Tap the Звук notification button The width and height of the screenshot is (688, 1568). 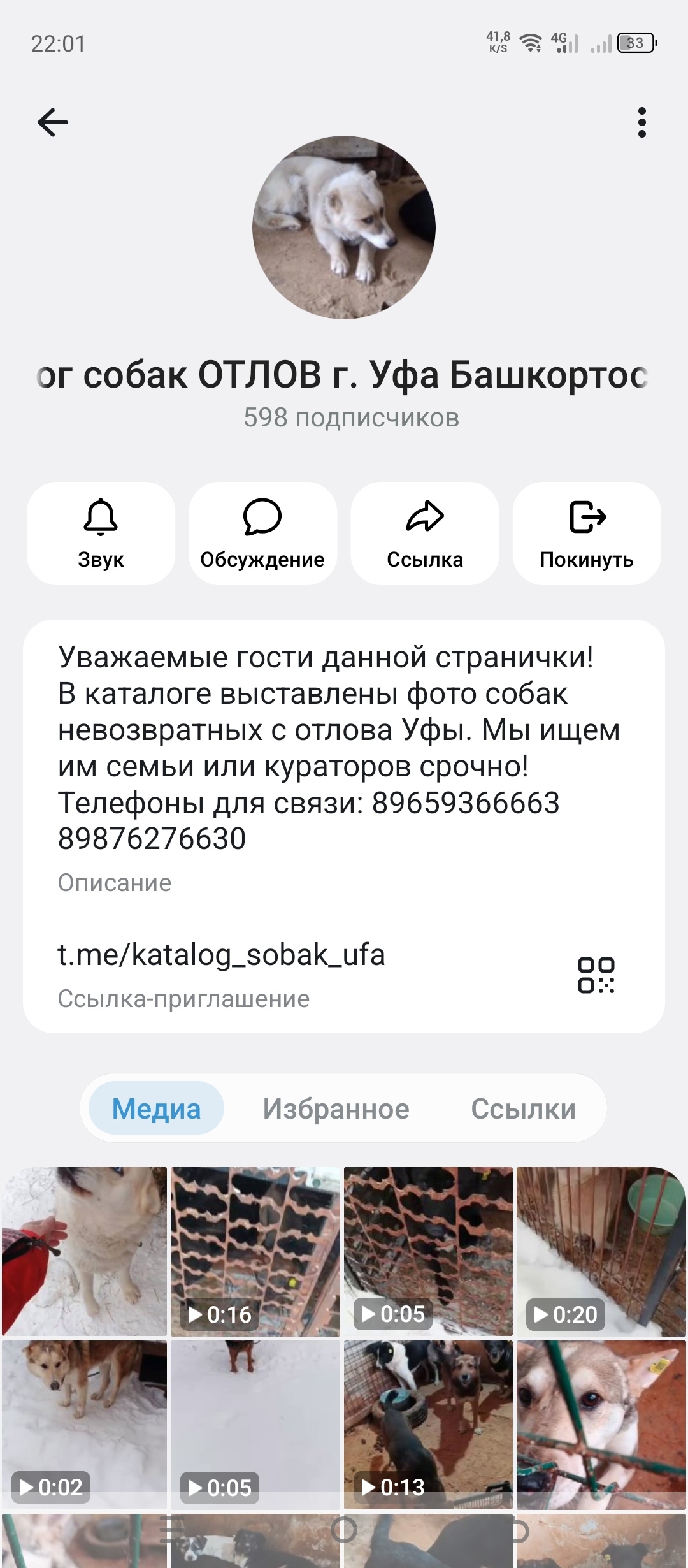point(101,534)
